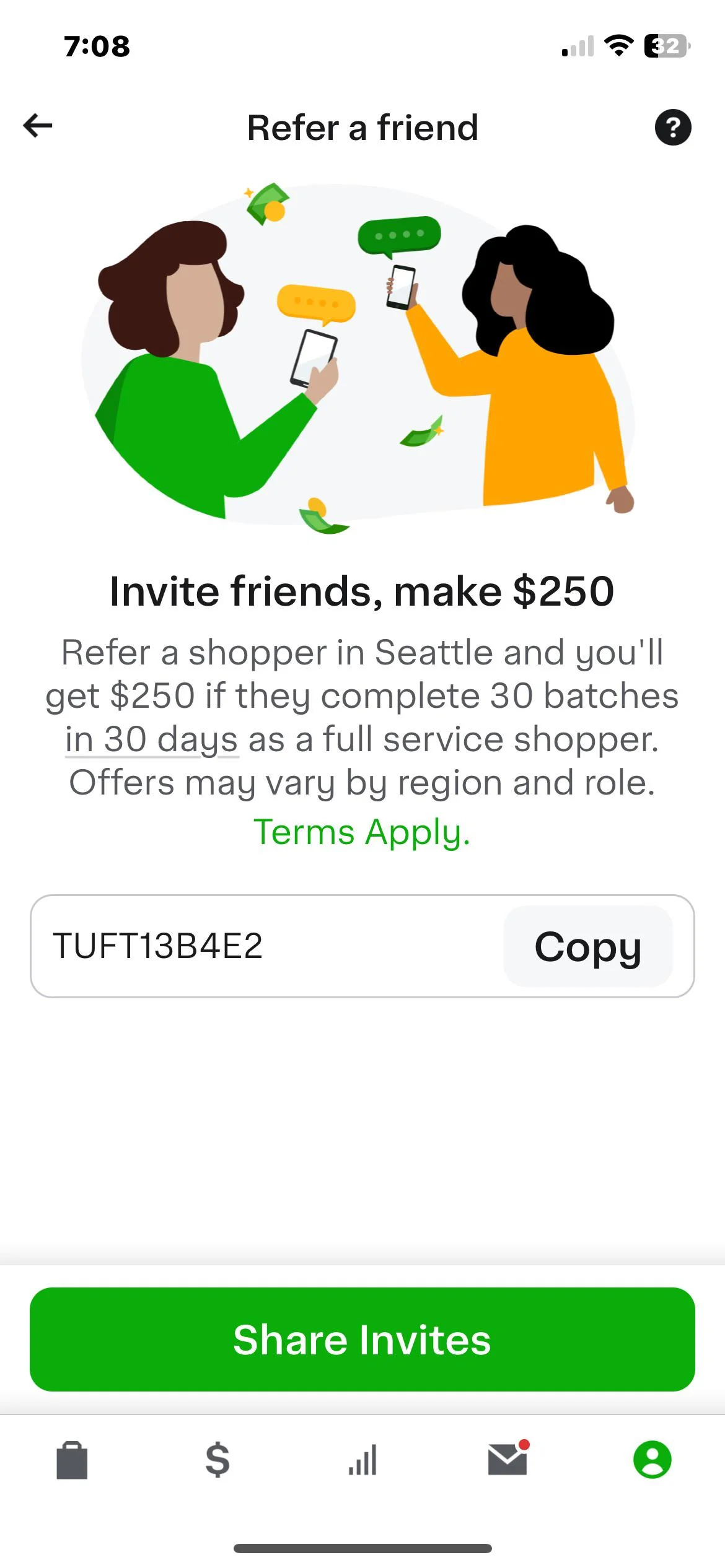Tap the Share Invites button
725x1568 pixels.
coord(362,1341)
